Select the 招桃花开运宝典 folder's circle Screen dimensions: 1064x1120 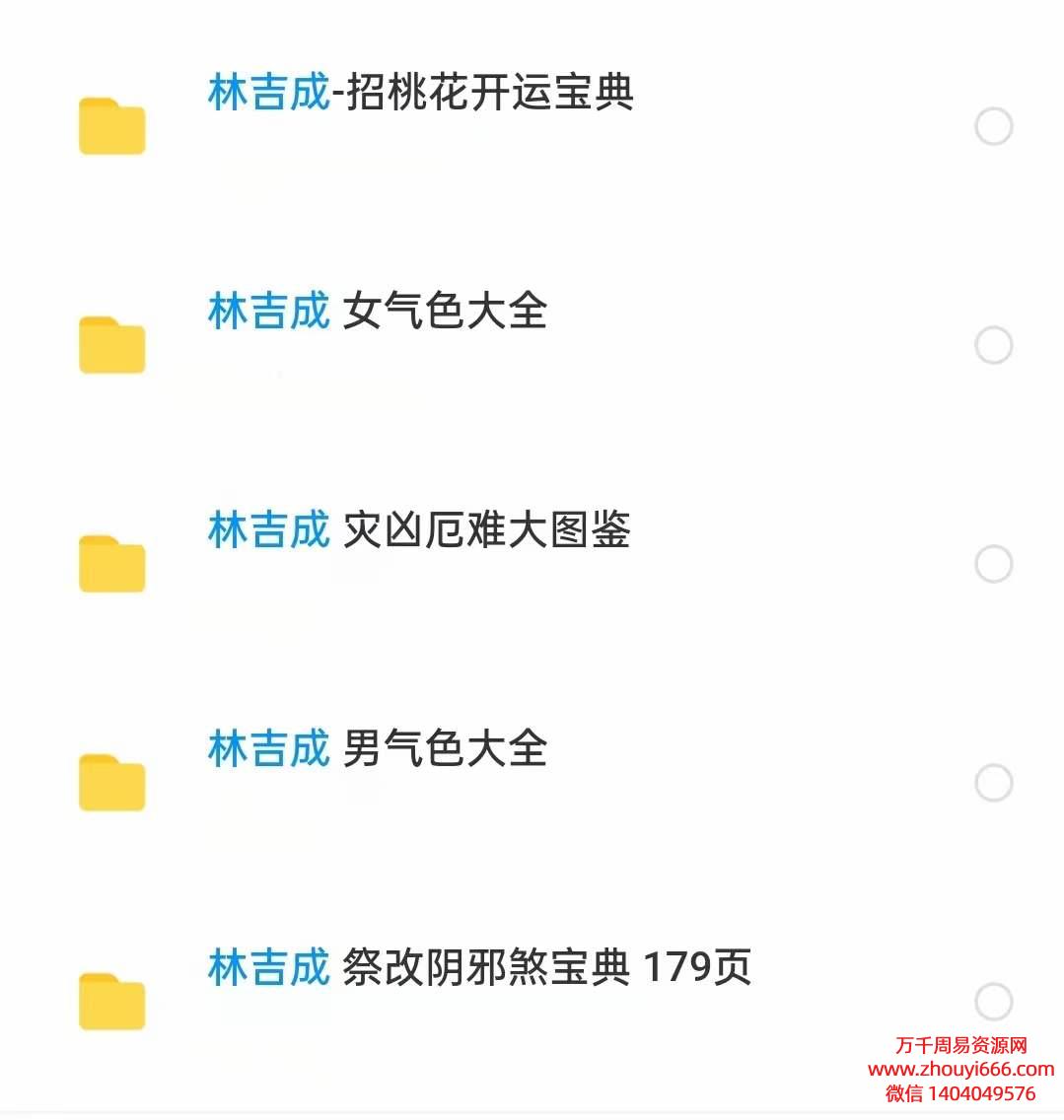click(x=993, y=126)
